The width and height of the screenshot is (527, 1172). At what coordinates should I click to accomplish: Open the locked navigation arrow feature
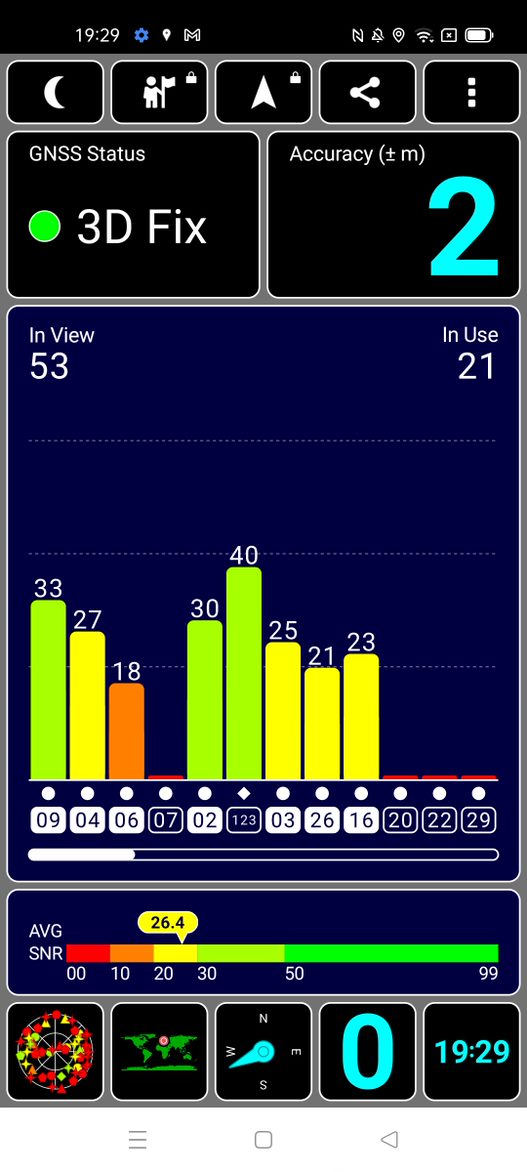(x=263, y=92)
